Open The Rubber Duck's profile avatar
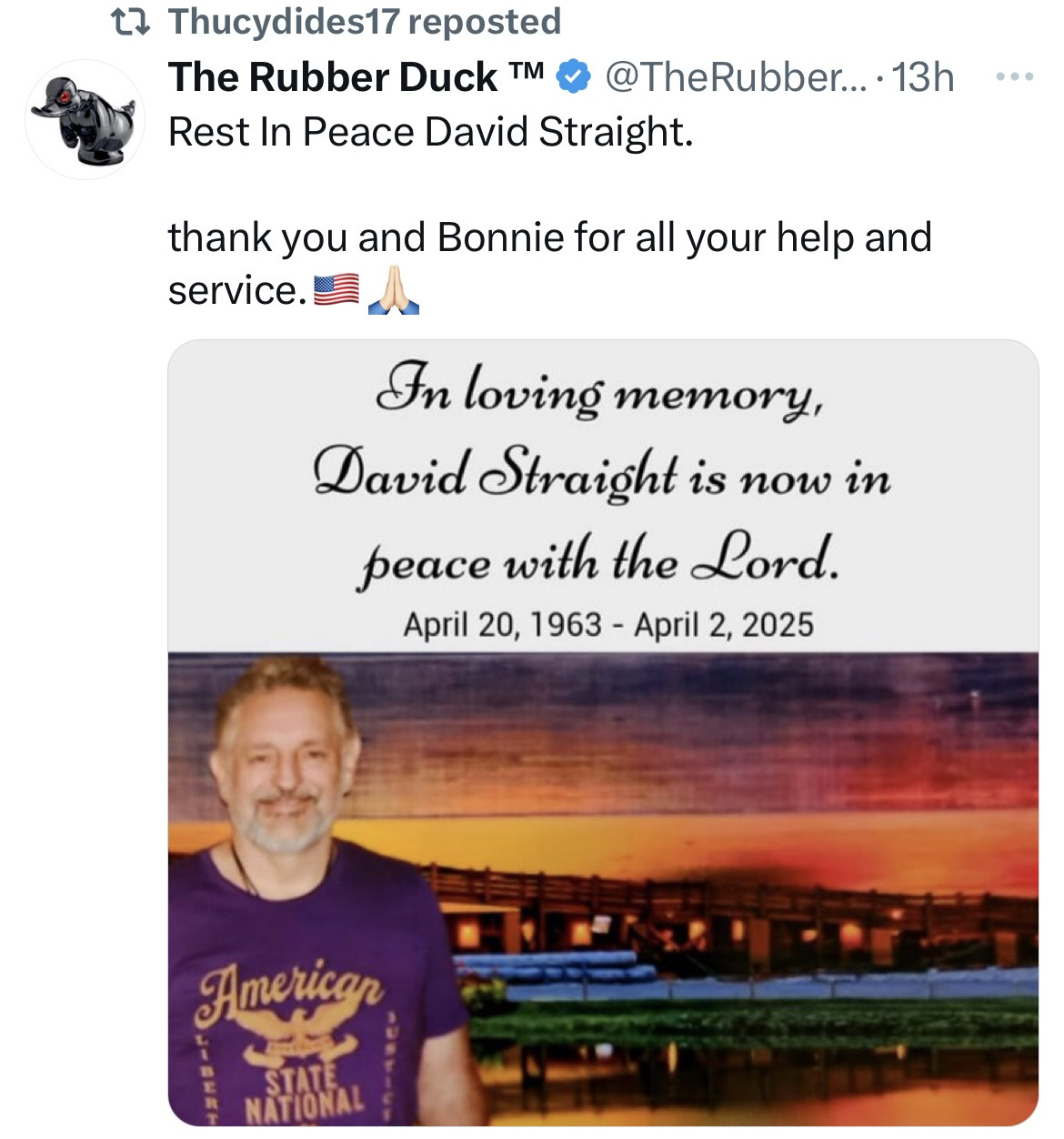Screen dimensions: 1064x1139 [x=85, y=119]
